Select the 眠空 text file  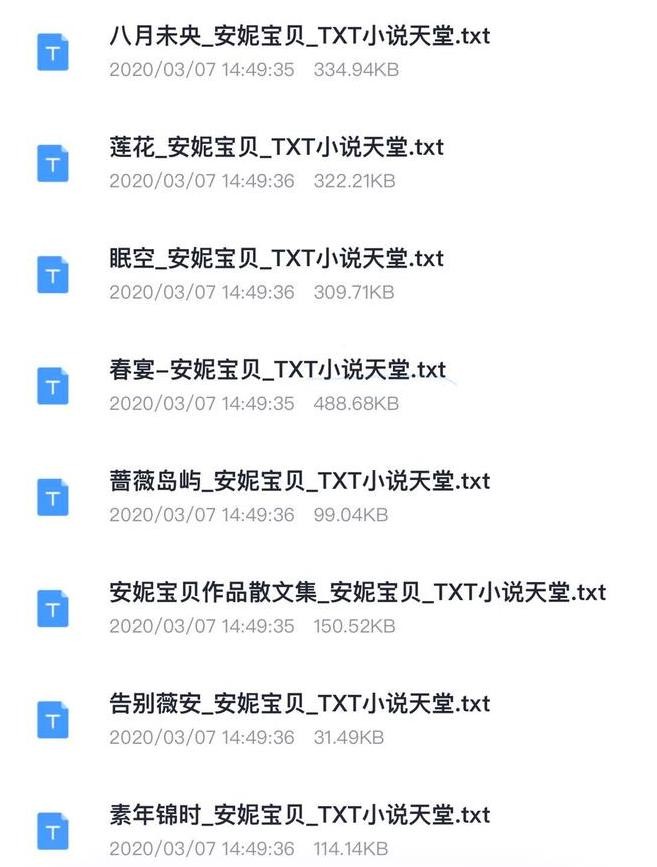coord(276,259)
